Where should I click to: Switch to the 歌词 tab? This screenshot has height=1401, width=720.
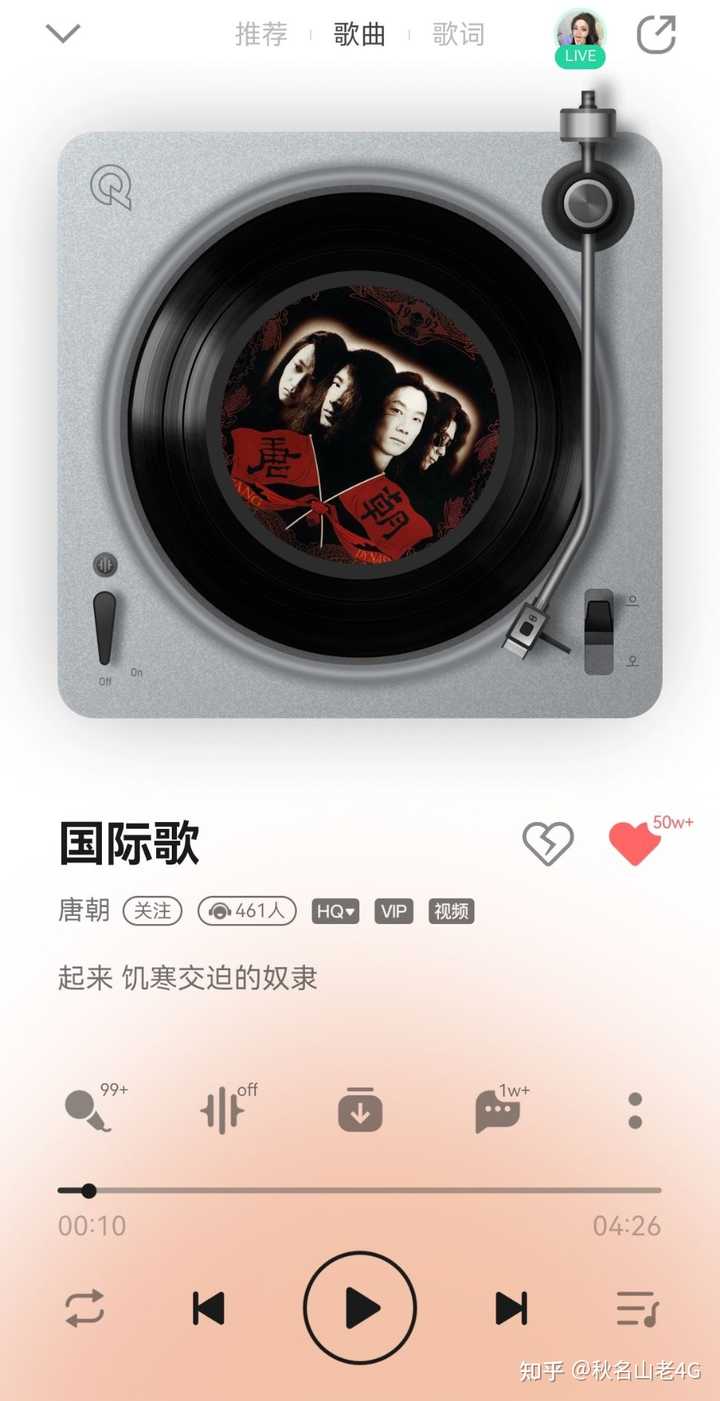(x=458, y=34)
